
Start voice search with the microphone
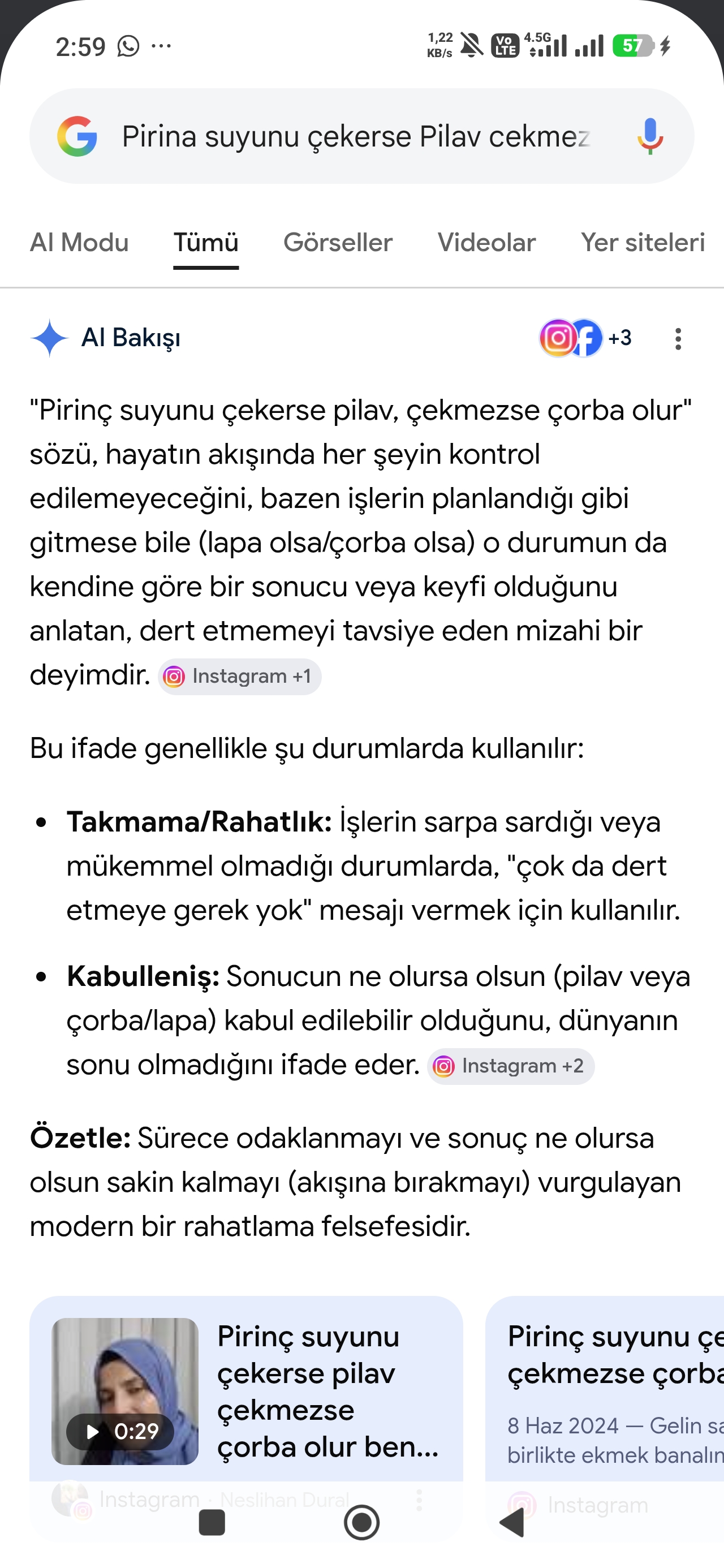pyautogui.click(x=650, y=136)
